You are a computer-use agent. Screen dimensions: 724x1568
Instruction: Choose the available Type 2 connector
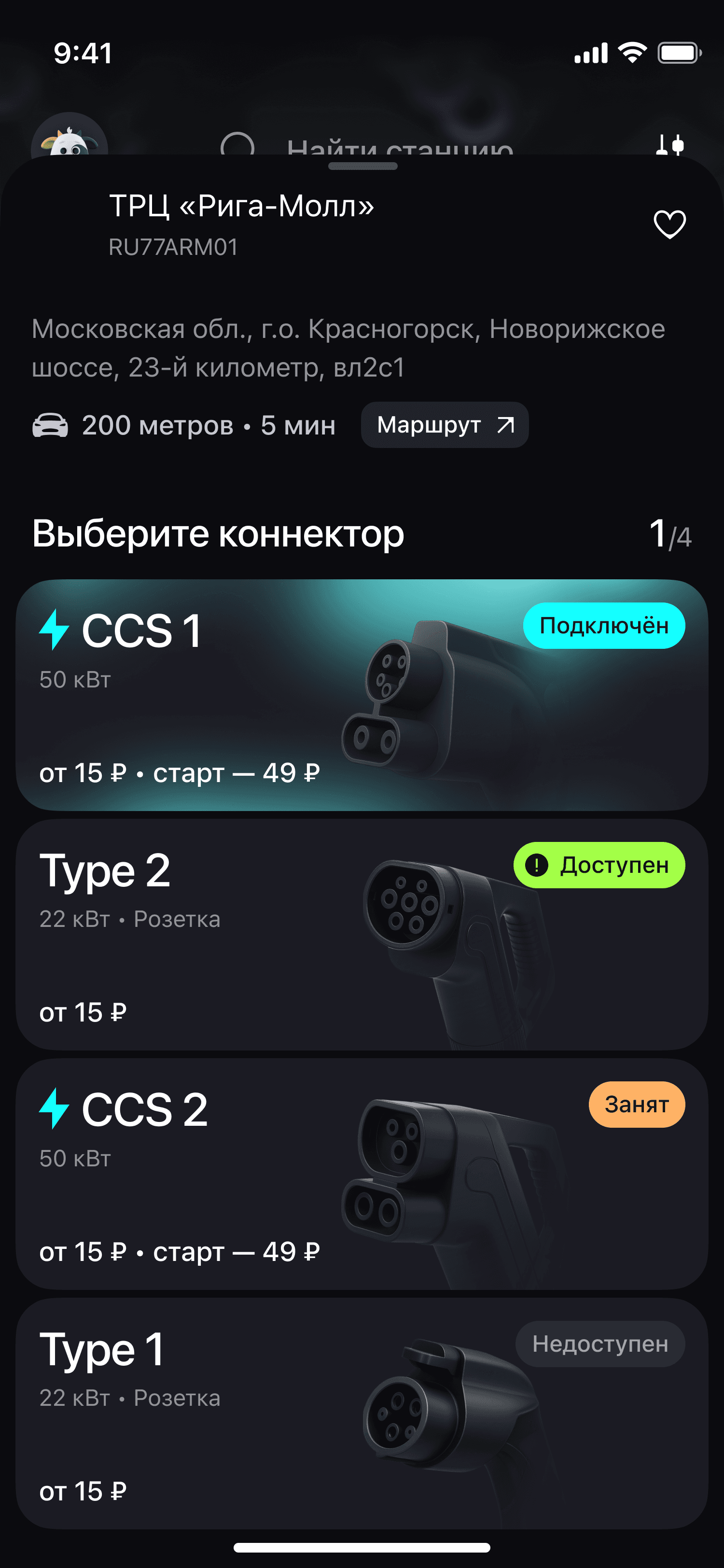362,934
